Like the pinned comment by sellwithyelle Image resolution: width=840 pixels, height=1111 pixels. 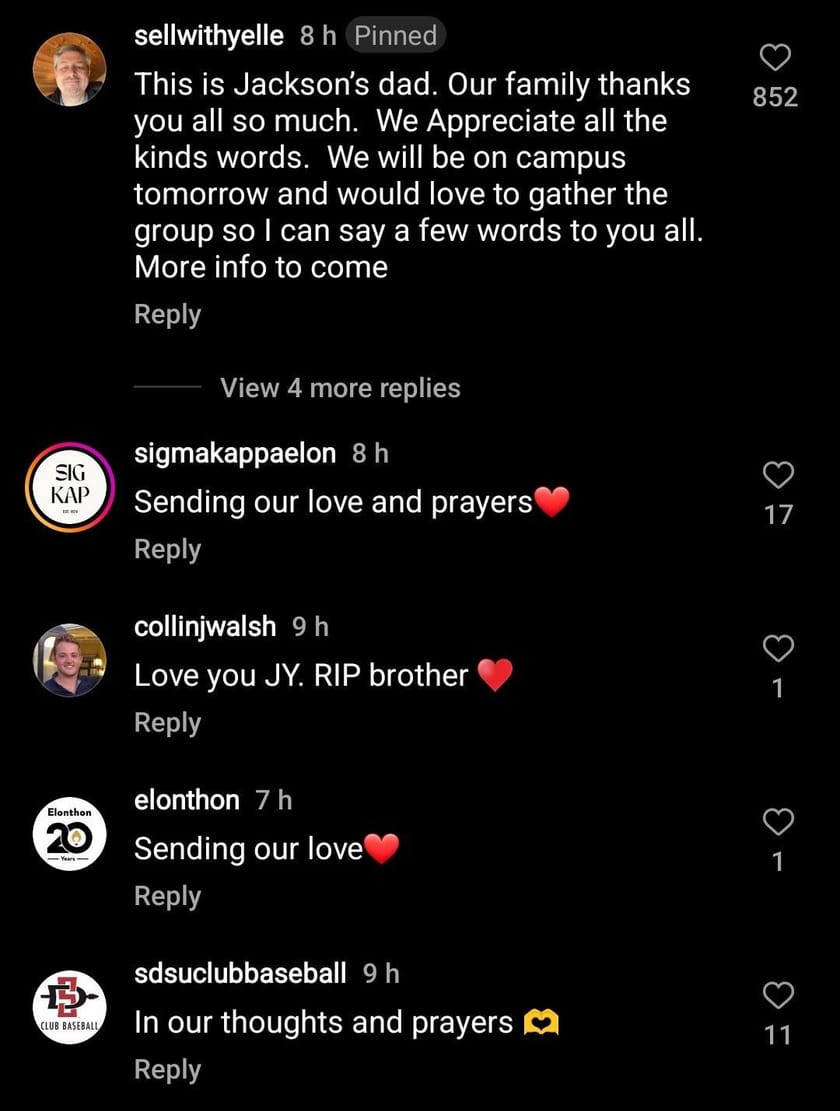coord(778,58)
